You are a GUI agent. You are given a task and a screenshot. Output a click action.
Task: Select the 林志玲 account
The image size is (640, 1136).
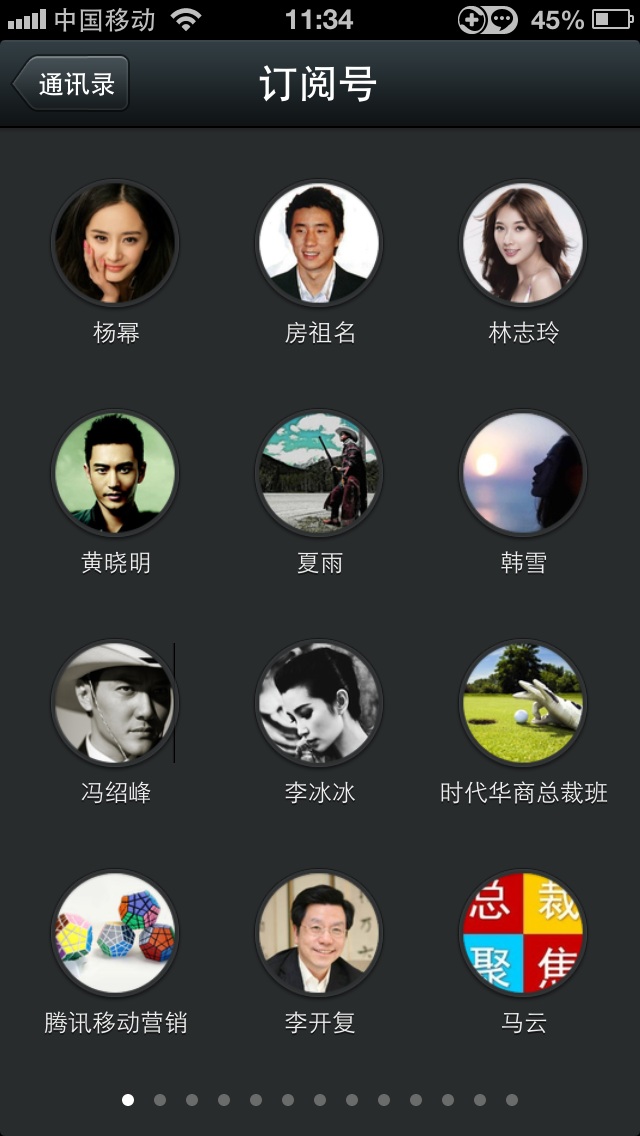coord(523,243)
